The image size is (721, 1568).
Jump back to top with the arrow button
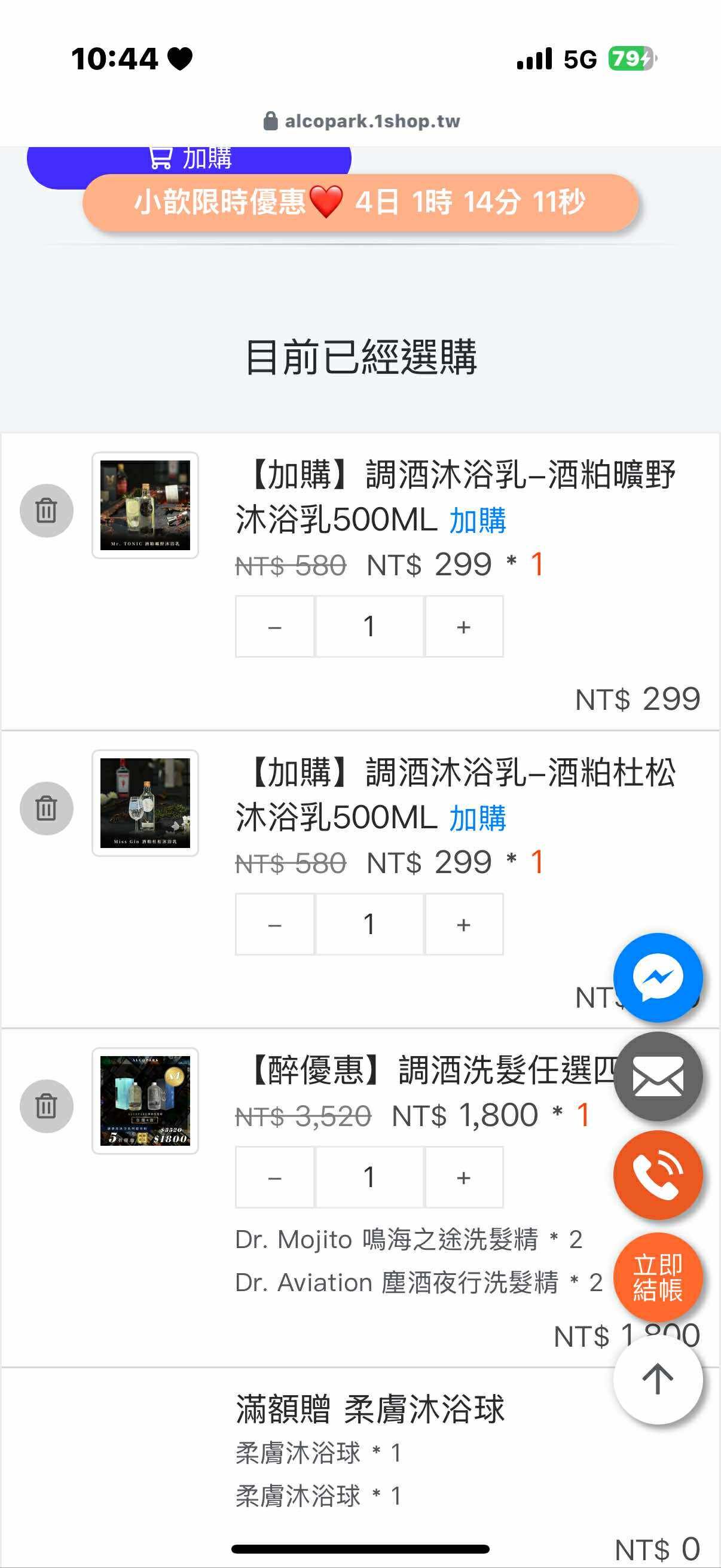pyautogui.click(x=658, y=1379)
